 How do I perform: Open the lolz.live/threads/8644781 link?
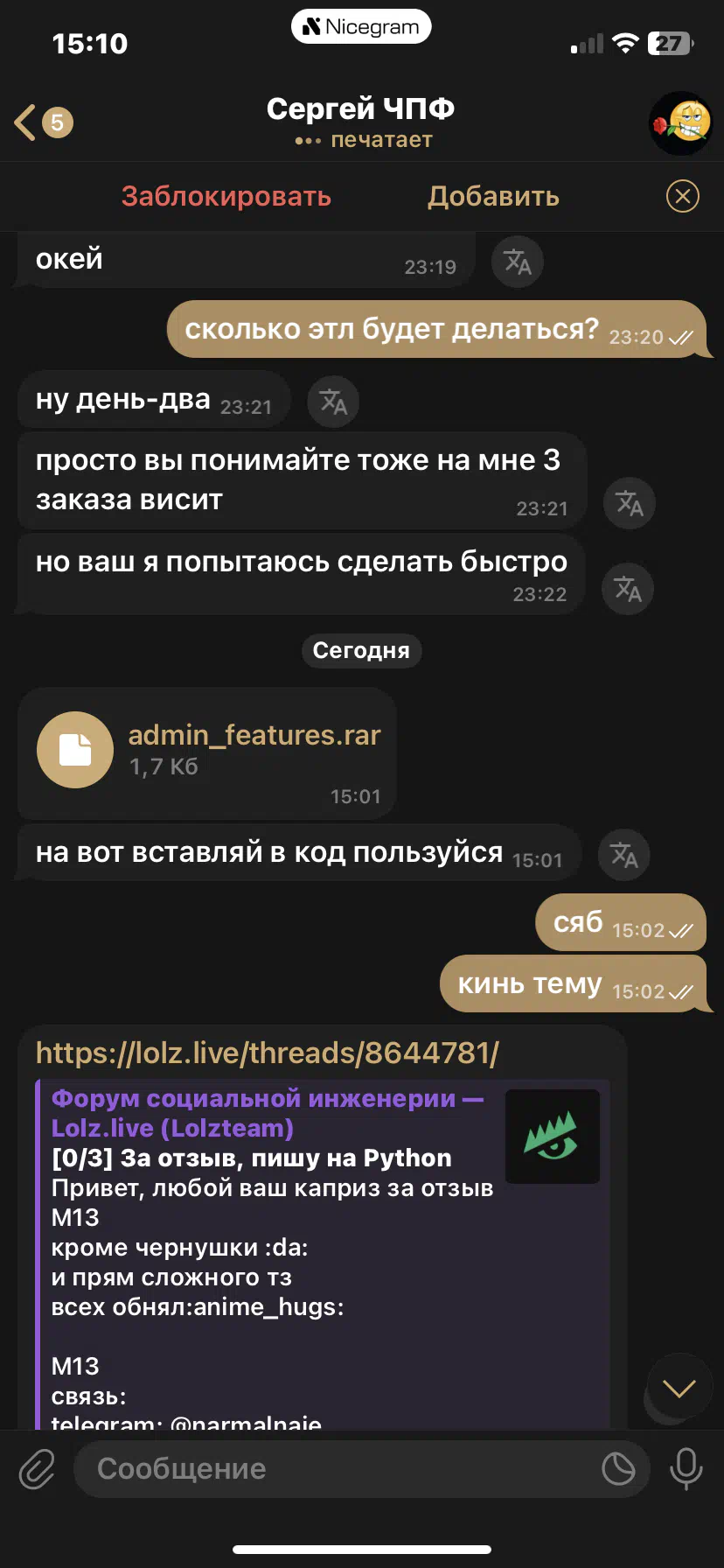click(x=268, y=1053)
